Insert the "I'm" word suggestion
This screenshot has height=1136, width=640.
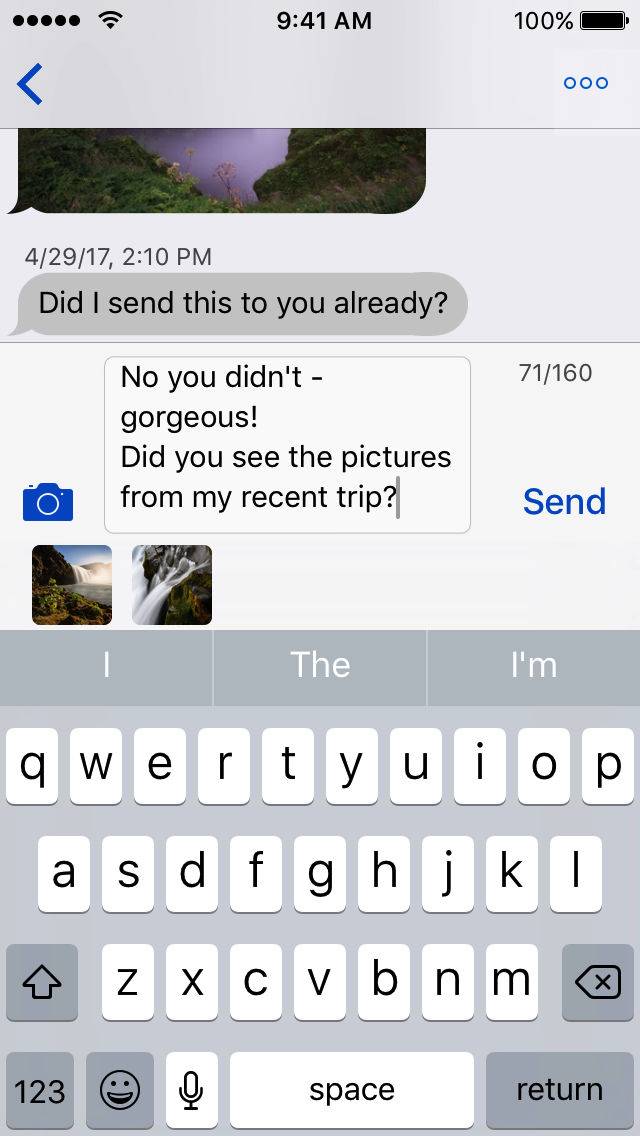(533, 666)
